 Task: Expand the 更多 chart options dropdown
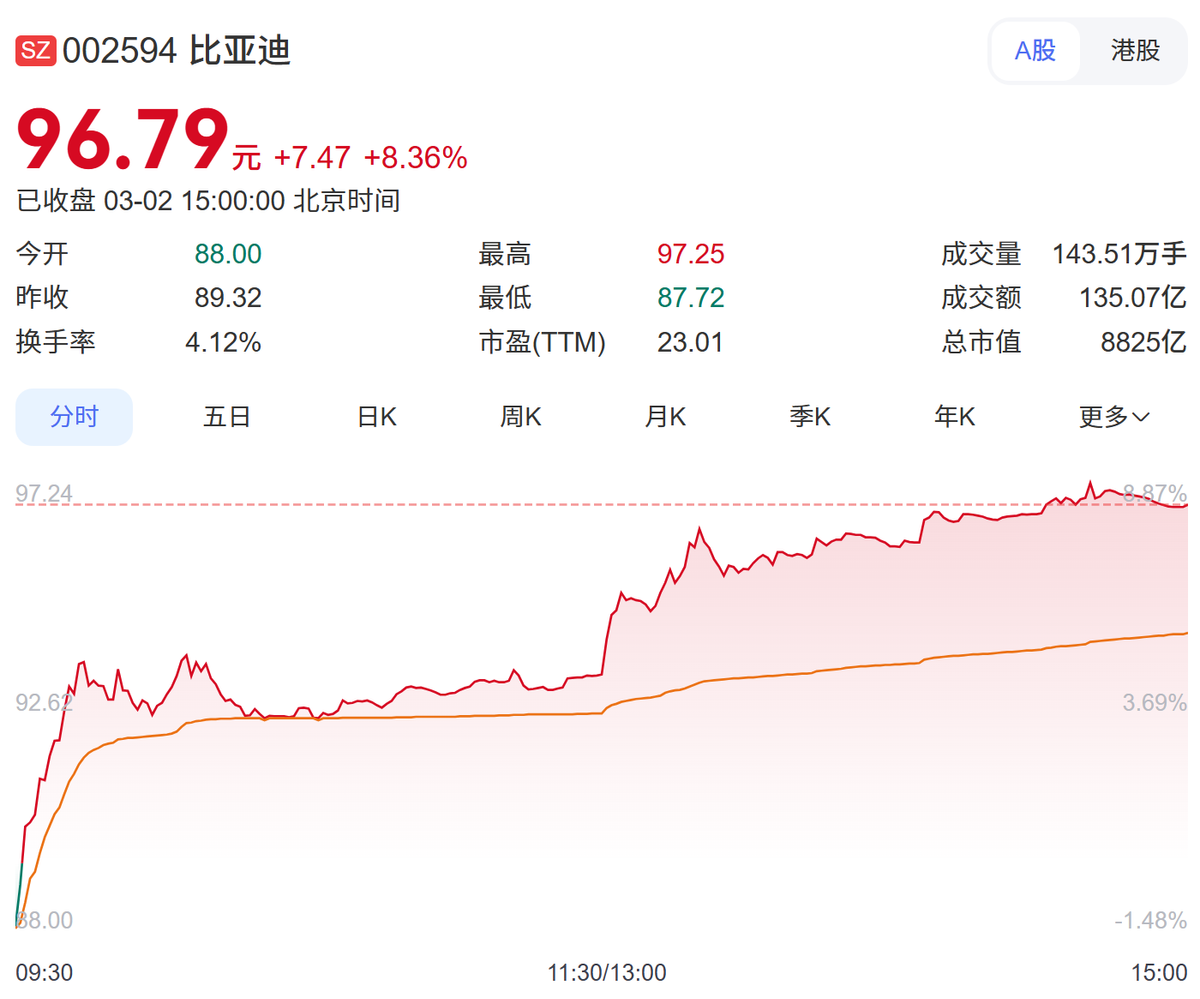[x=1113, y=417]
